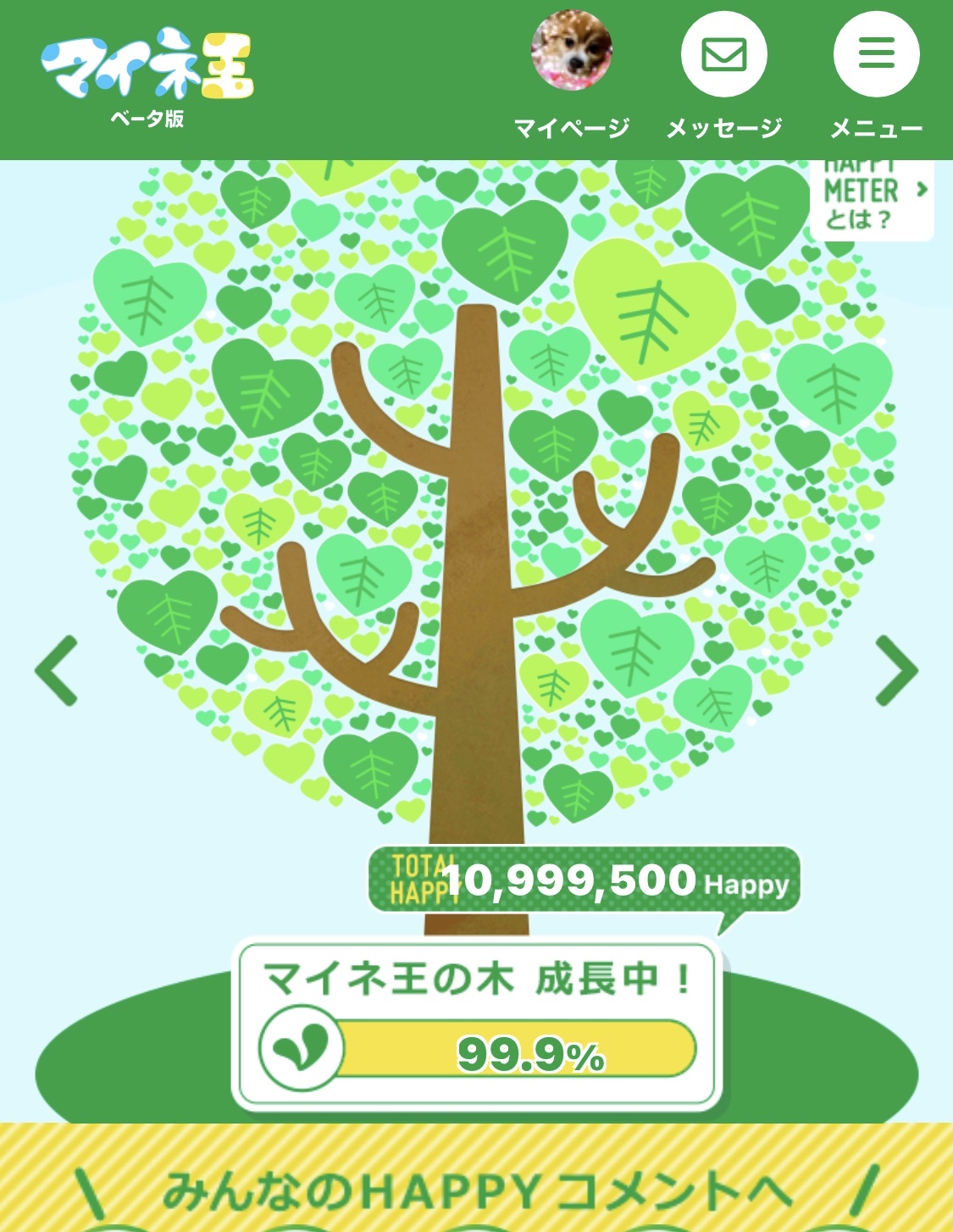Go to previous slide with left arrow
The width and height of the screenshot is (953, 1232).
[58, 671]
